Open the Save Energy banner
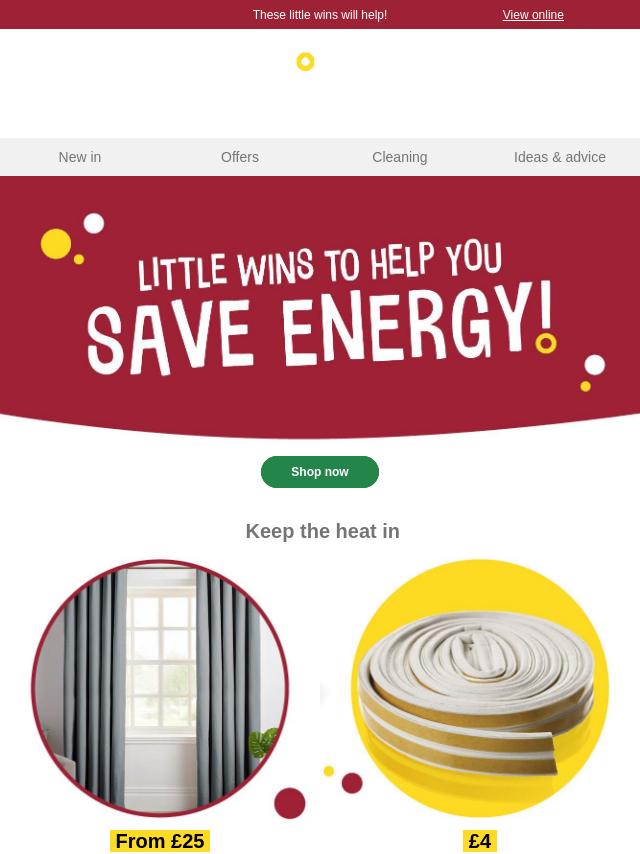 click(320, 305)
